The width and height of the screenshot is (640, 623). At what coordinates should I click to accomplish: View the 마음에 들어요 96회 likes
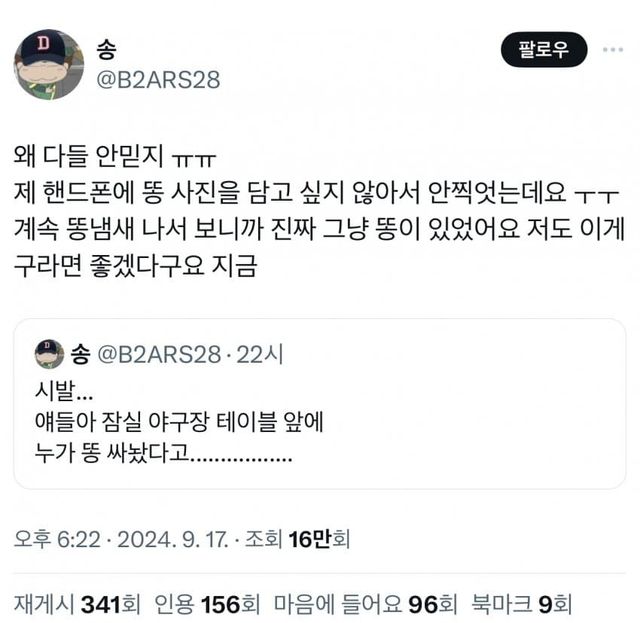(x=364, y=604)
